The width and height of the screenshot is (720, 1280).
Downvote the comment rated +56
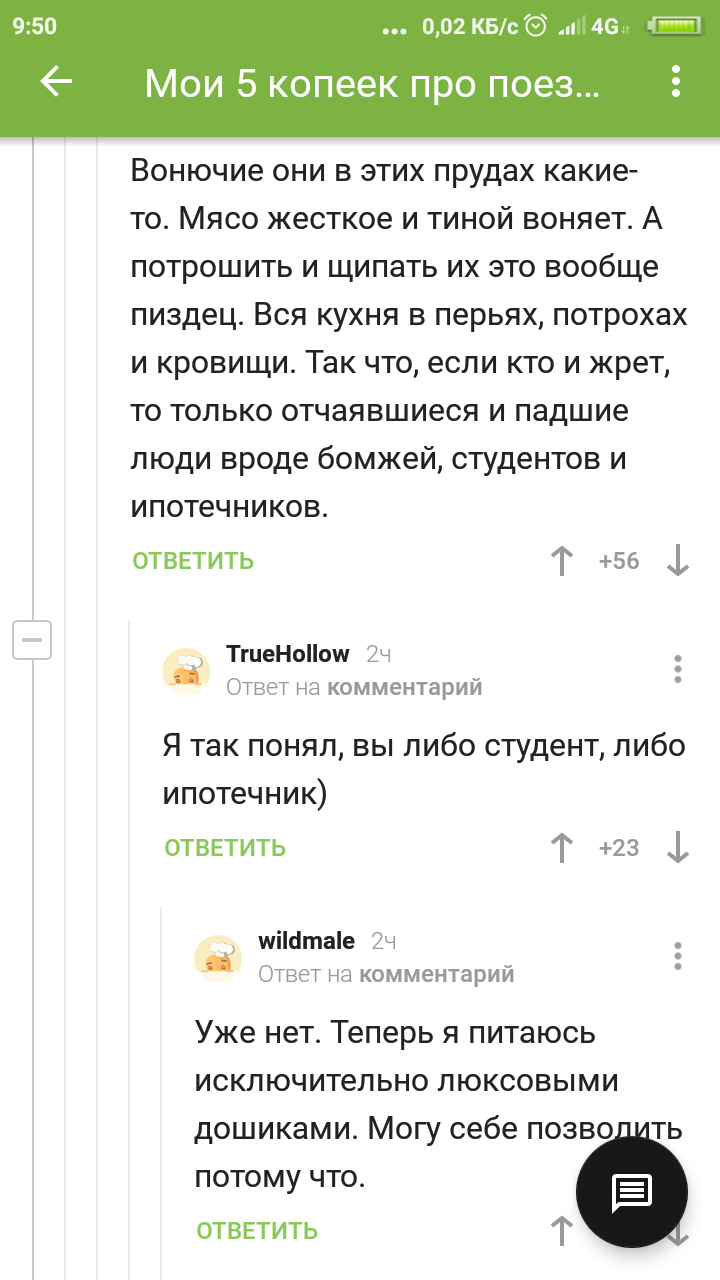point(678,561)
